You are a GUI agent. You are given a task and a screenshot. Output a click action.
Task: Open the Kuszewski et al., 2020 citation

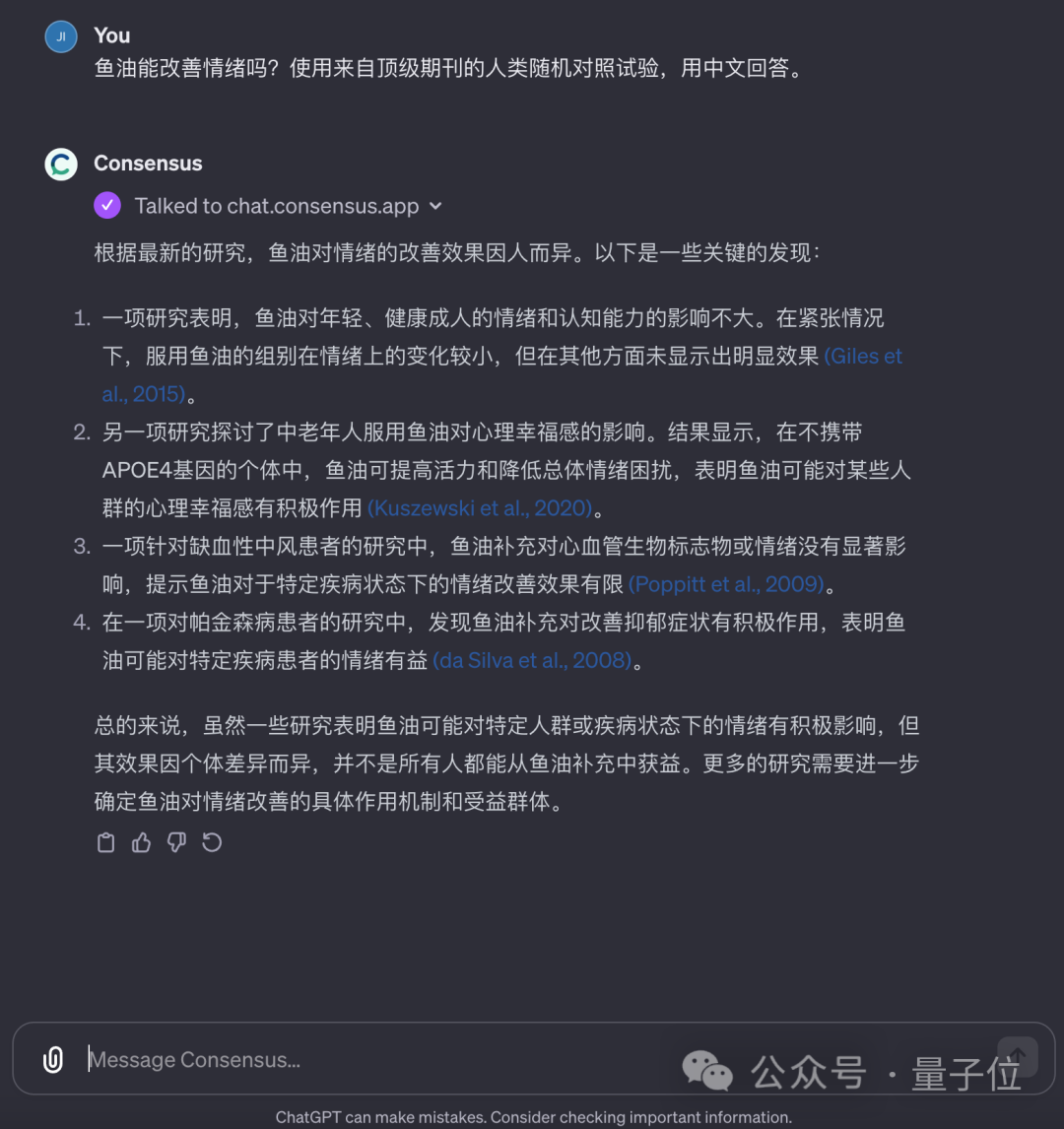(481, 509)
